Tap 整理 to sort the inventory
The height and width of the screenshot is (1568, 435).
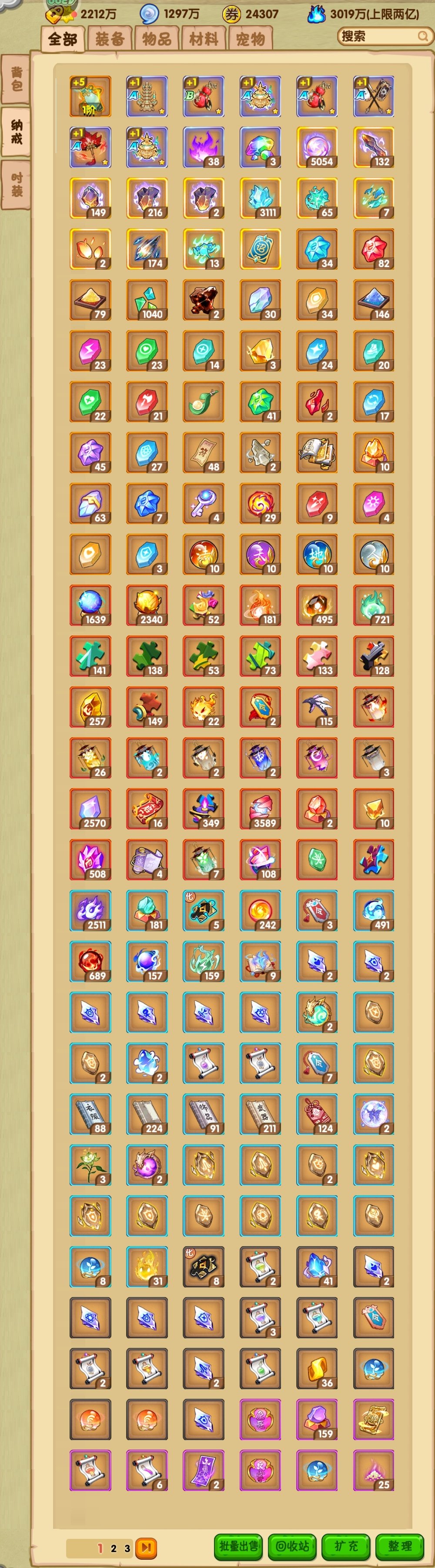pos(398,1545)
